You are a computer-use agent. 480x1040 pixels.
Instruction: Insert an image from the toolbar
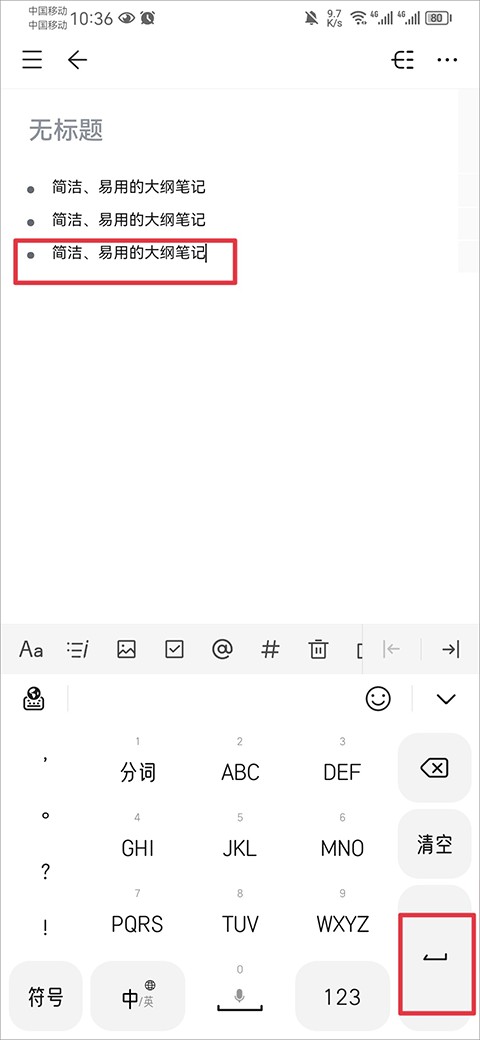(126, 649)
